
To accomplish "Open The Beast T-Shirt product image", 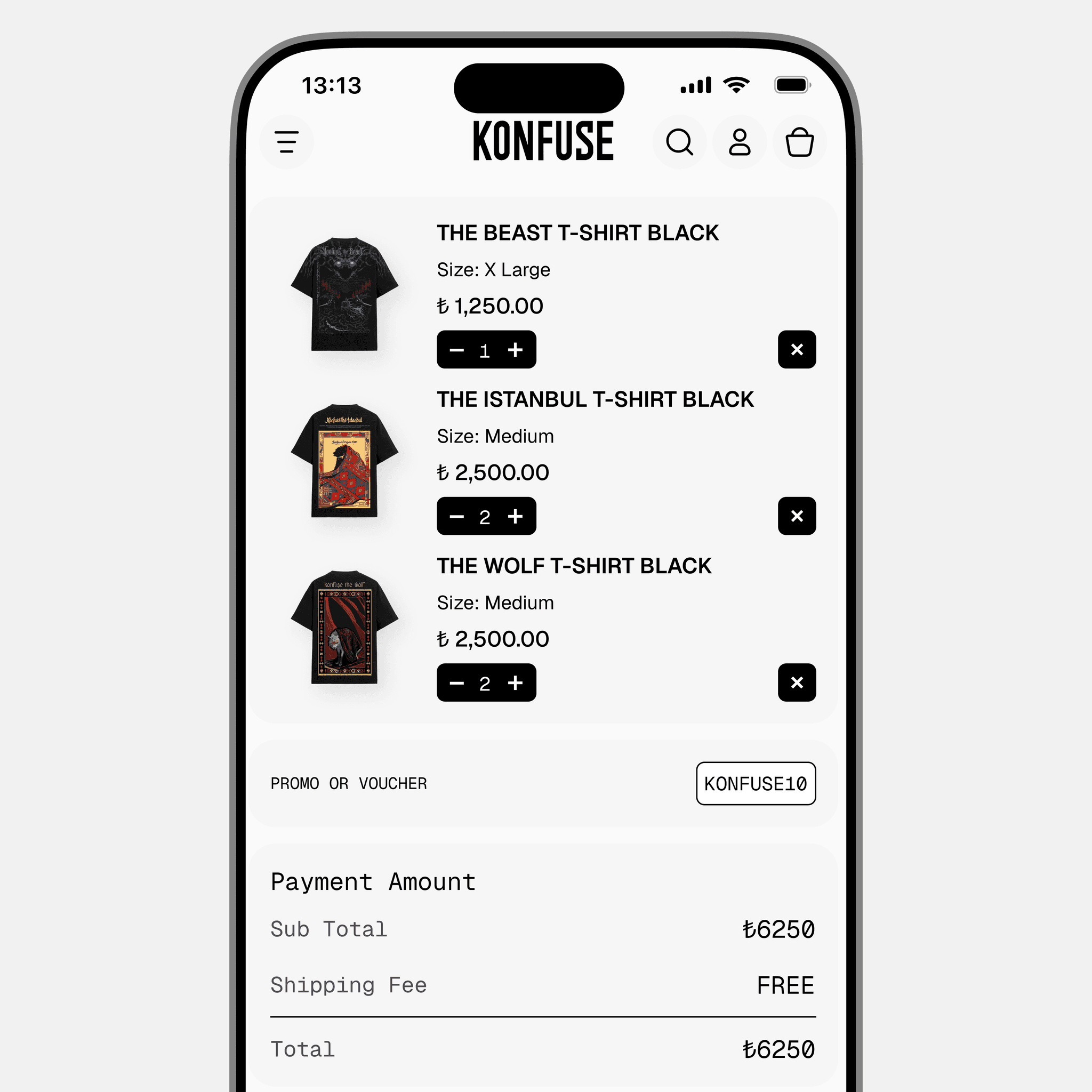I will [344, 294].
